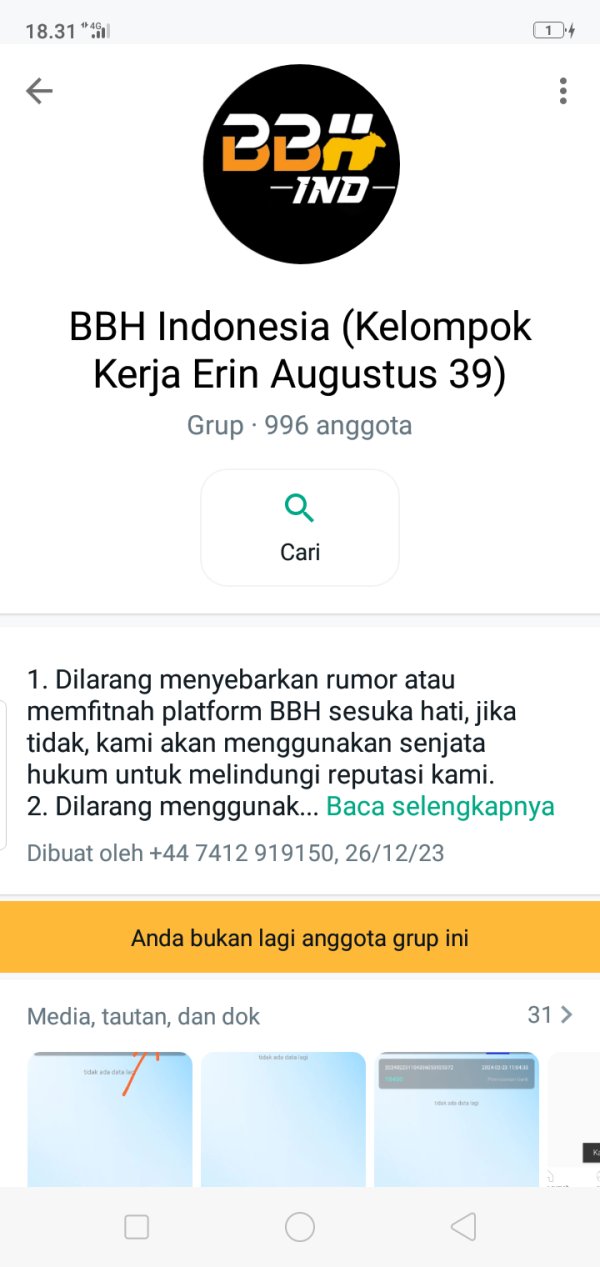Open the media thumbnail with the orange stroke
The height and width of the screenshot is (1267, 600).
(x=110, y=1119)
